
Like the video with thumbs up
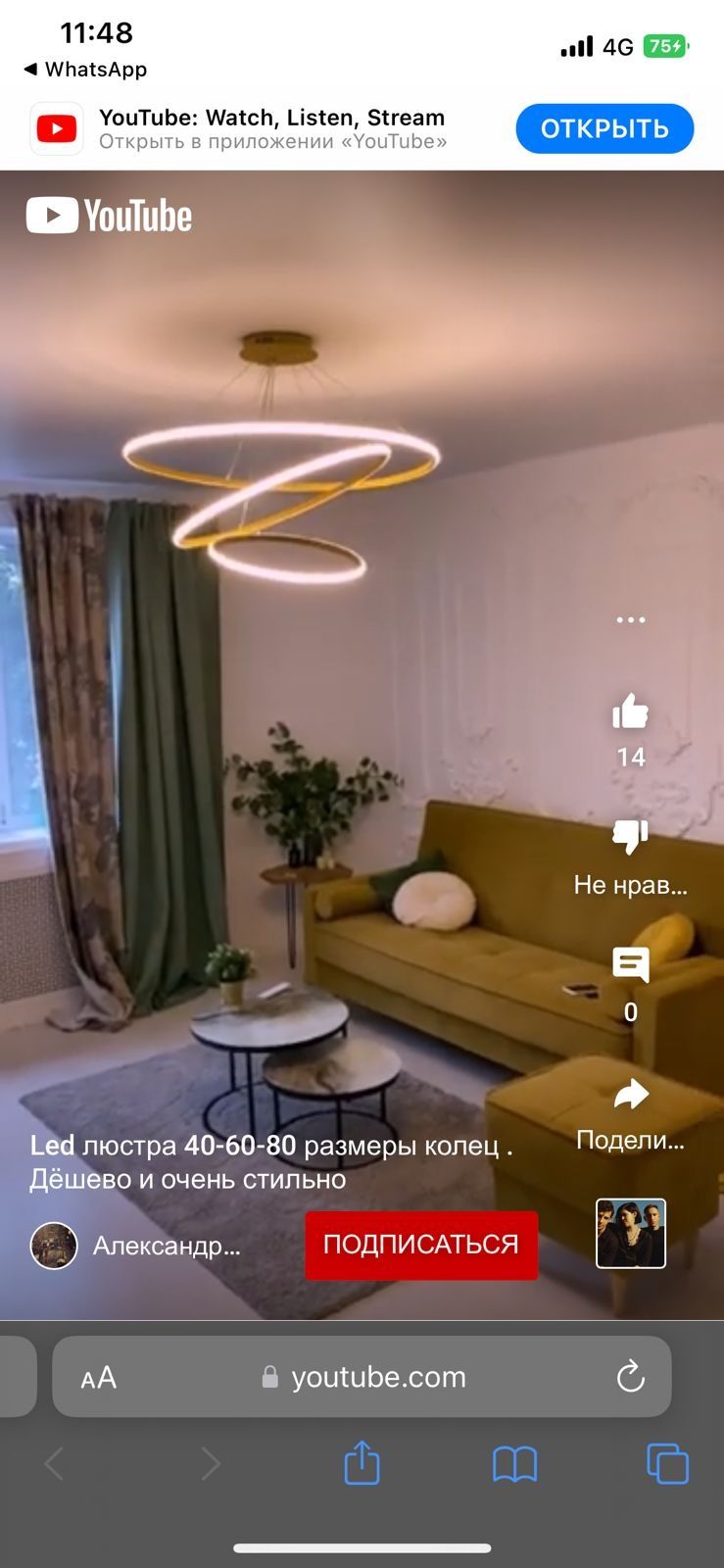click(631, 712)
